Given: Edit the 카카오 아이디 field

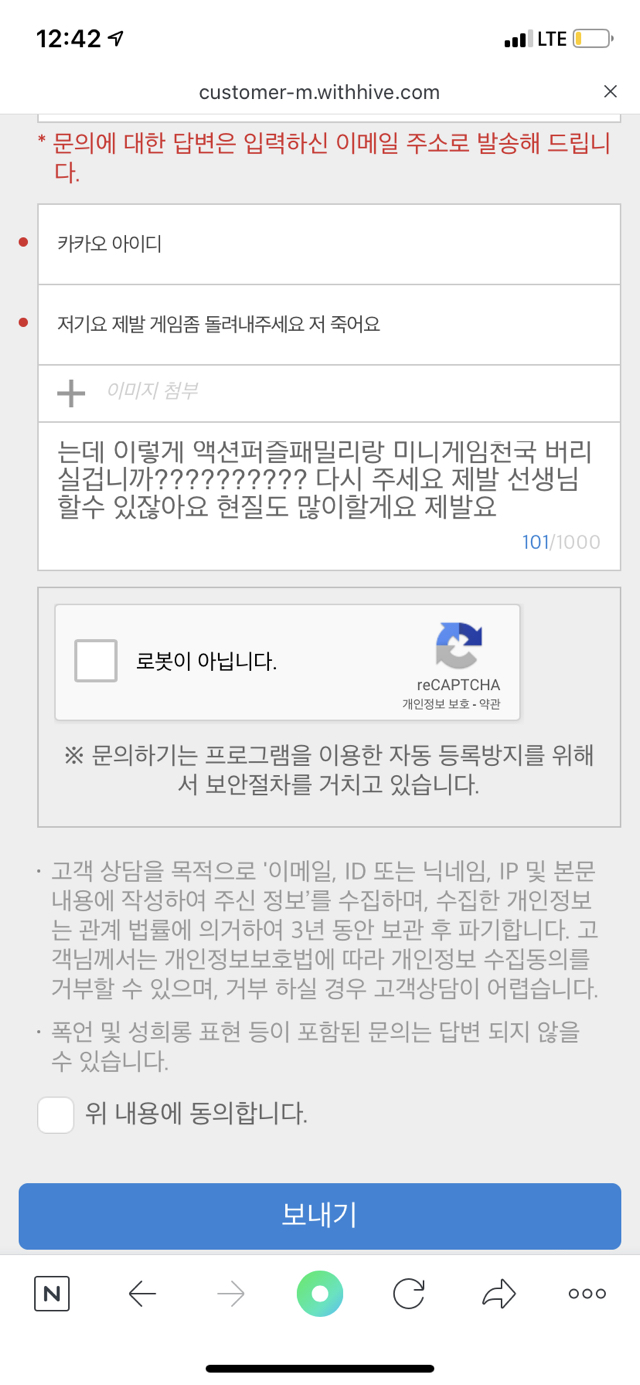Looking at the screenshot, I should tap(329, 244).
